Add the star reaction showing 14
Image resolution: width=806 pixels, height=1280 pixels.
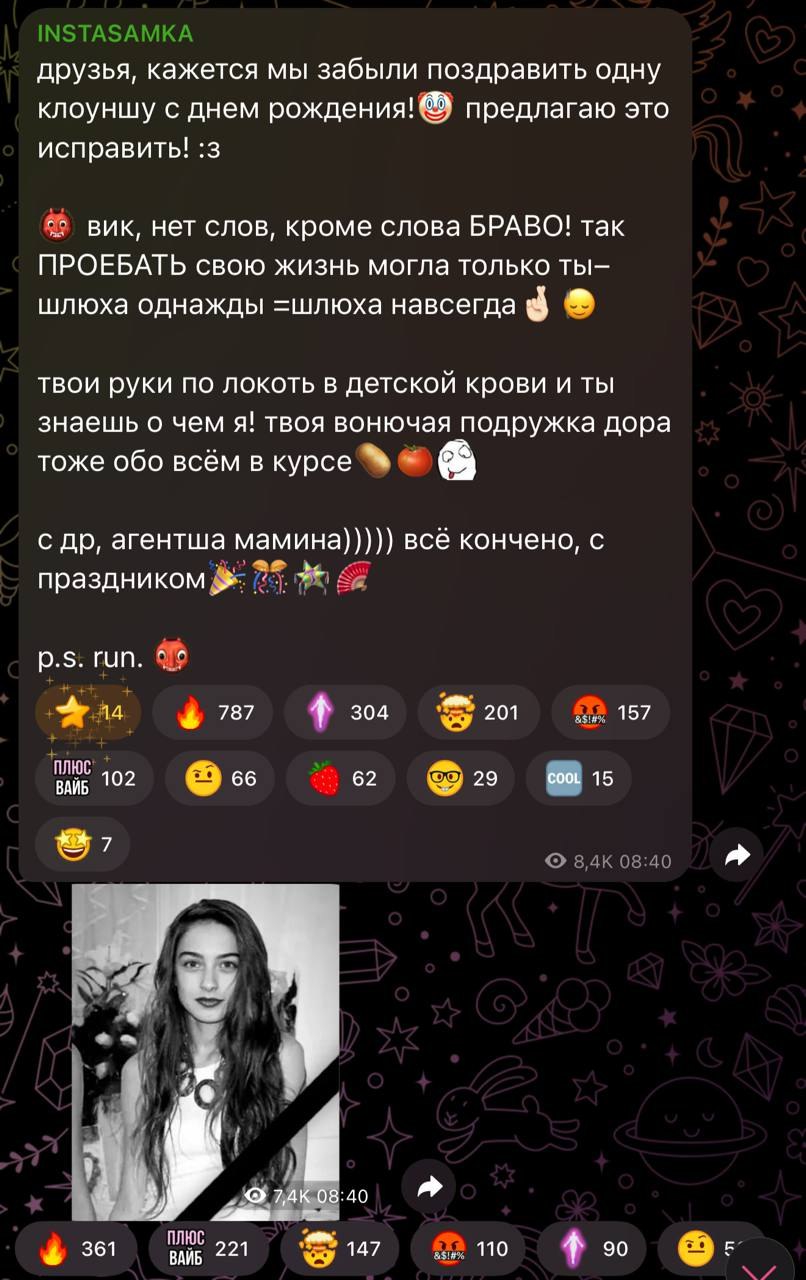click(89, 713)
